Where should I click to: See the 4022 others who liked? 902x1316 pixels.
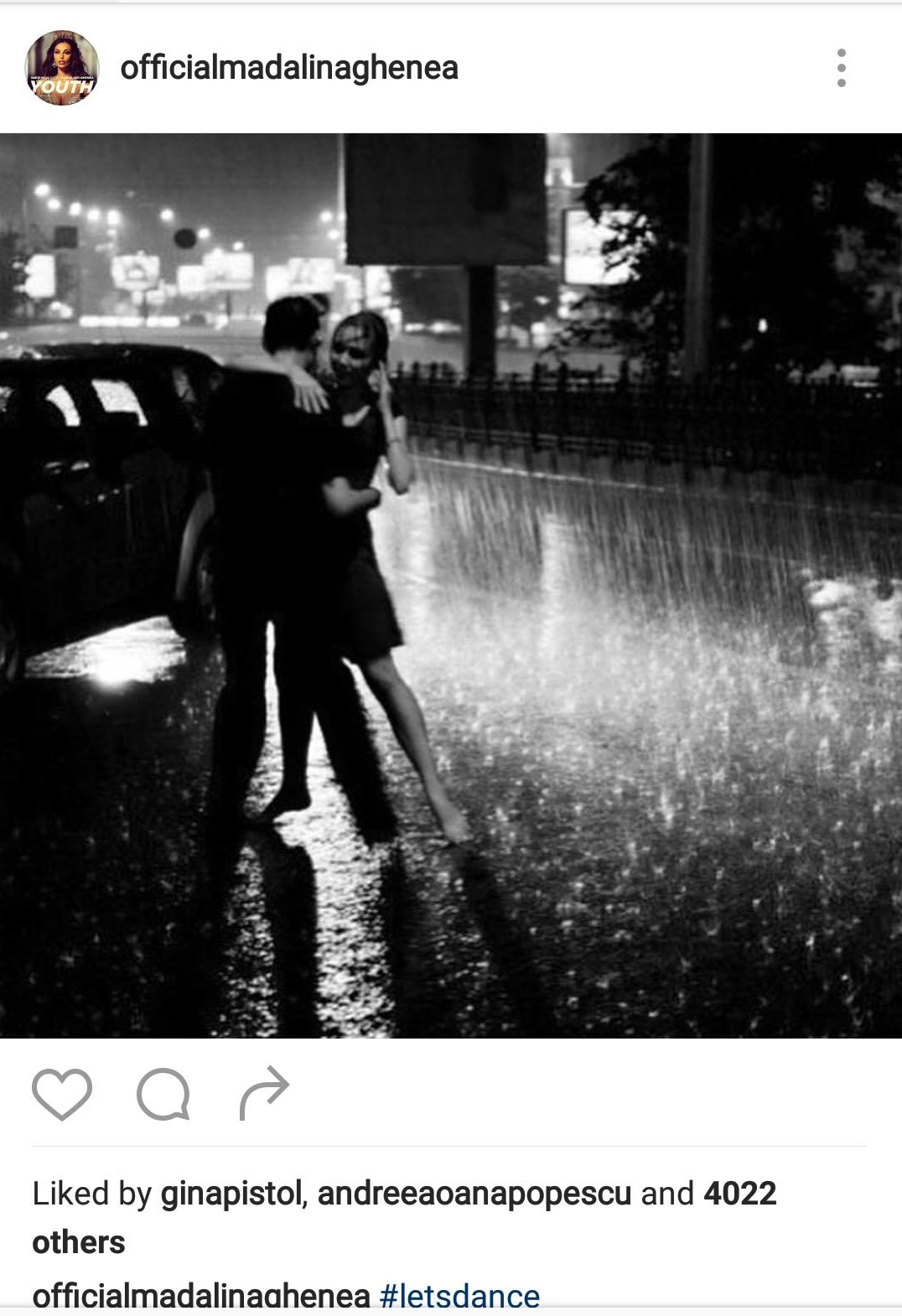739,1193
